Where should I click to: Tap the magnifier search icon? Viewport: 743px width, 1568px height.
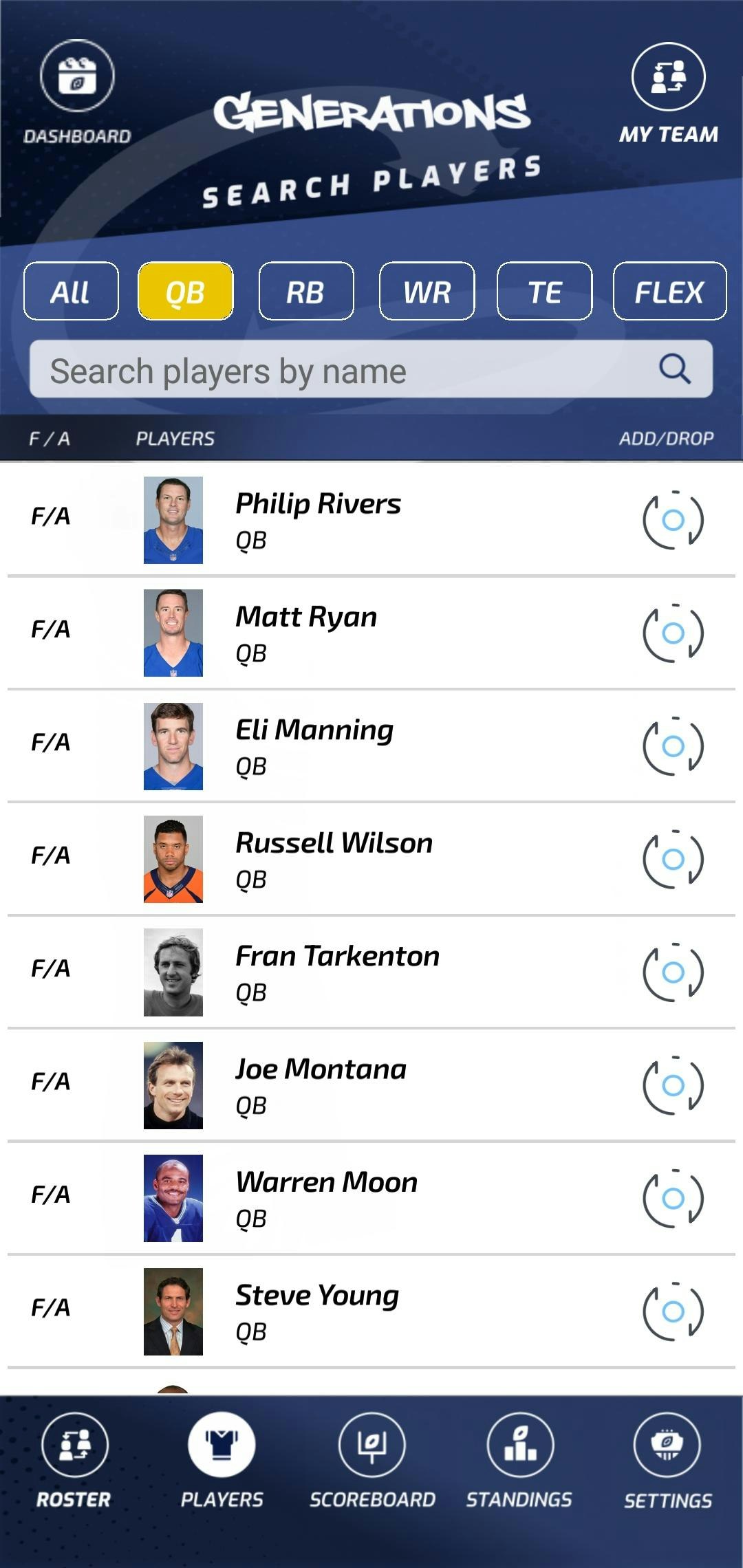(674, 369)
